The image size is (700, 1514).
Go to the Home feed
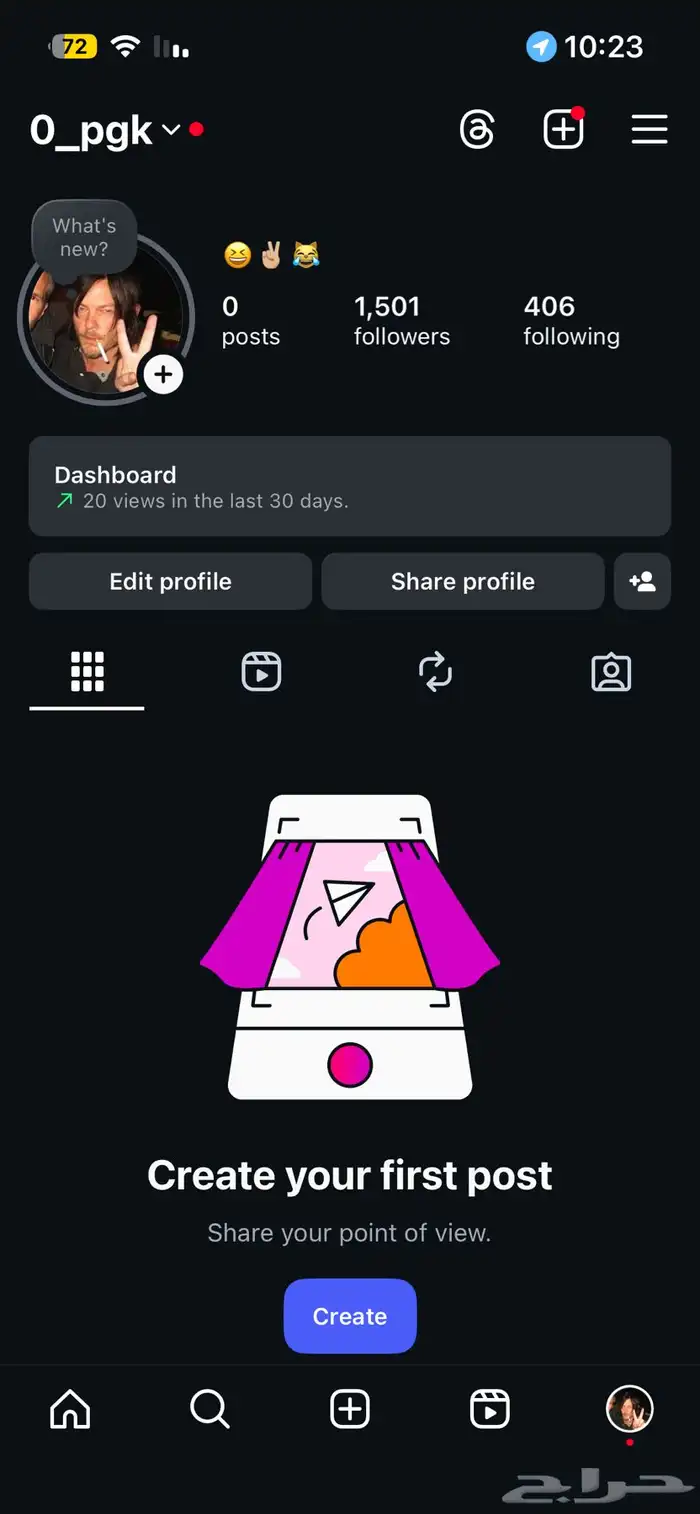(70, 1409)
